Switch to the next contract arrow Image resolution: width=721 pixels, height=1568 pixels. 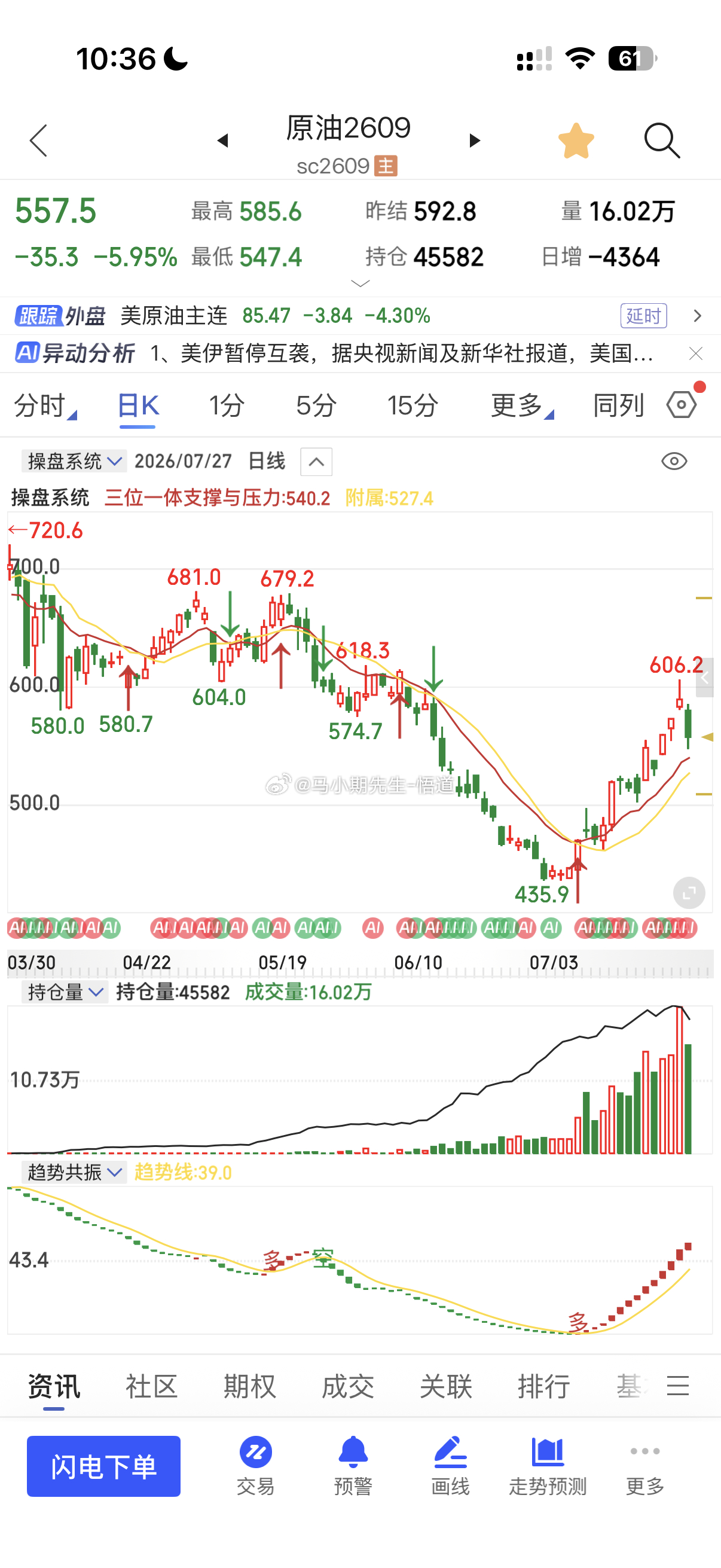tap(475, 141)
